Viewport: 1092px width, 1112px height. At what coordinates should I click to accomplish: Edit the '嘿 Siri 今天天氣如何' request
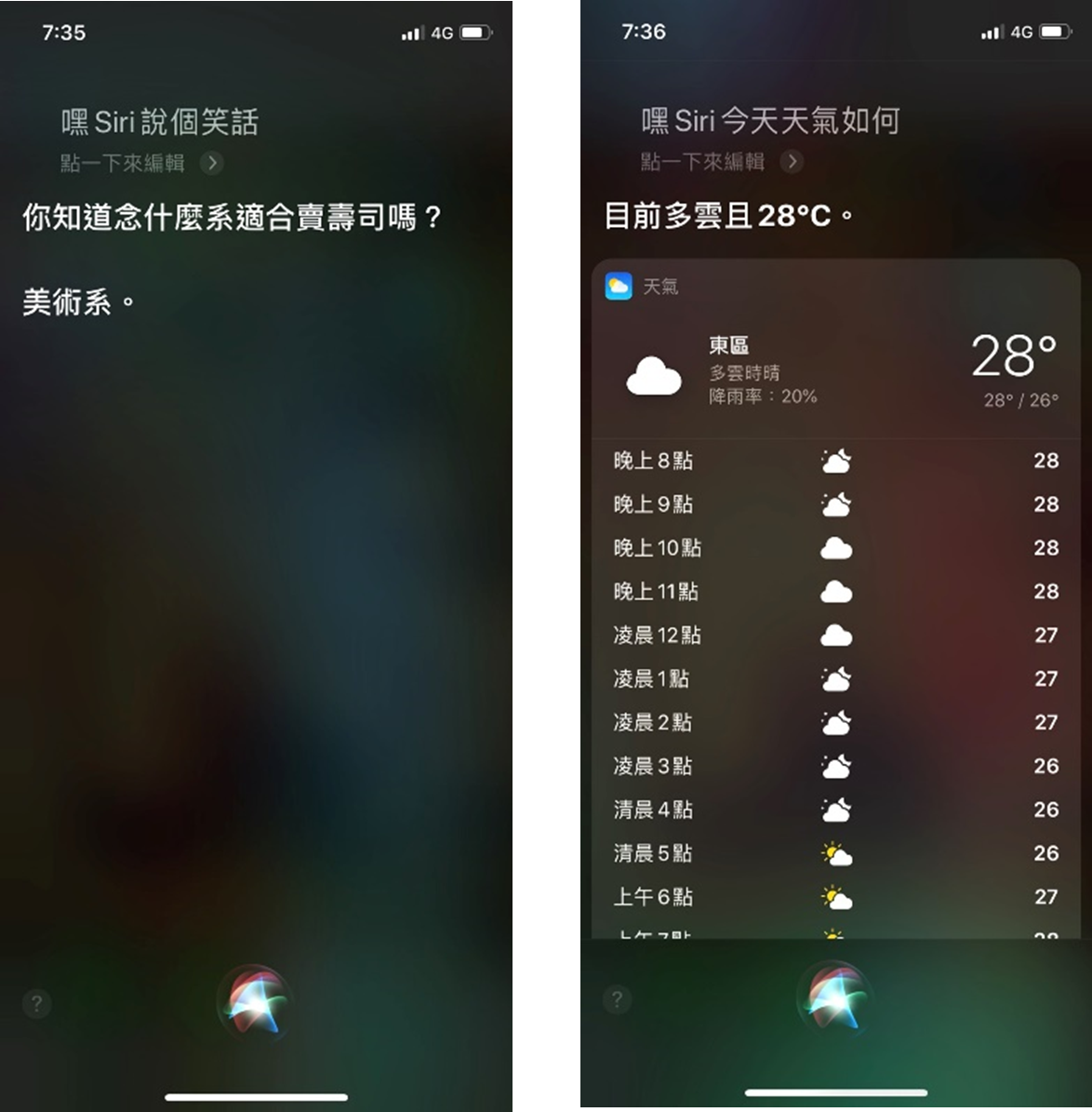click(722, 162)
